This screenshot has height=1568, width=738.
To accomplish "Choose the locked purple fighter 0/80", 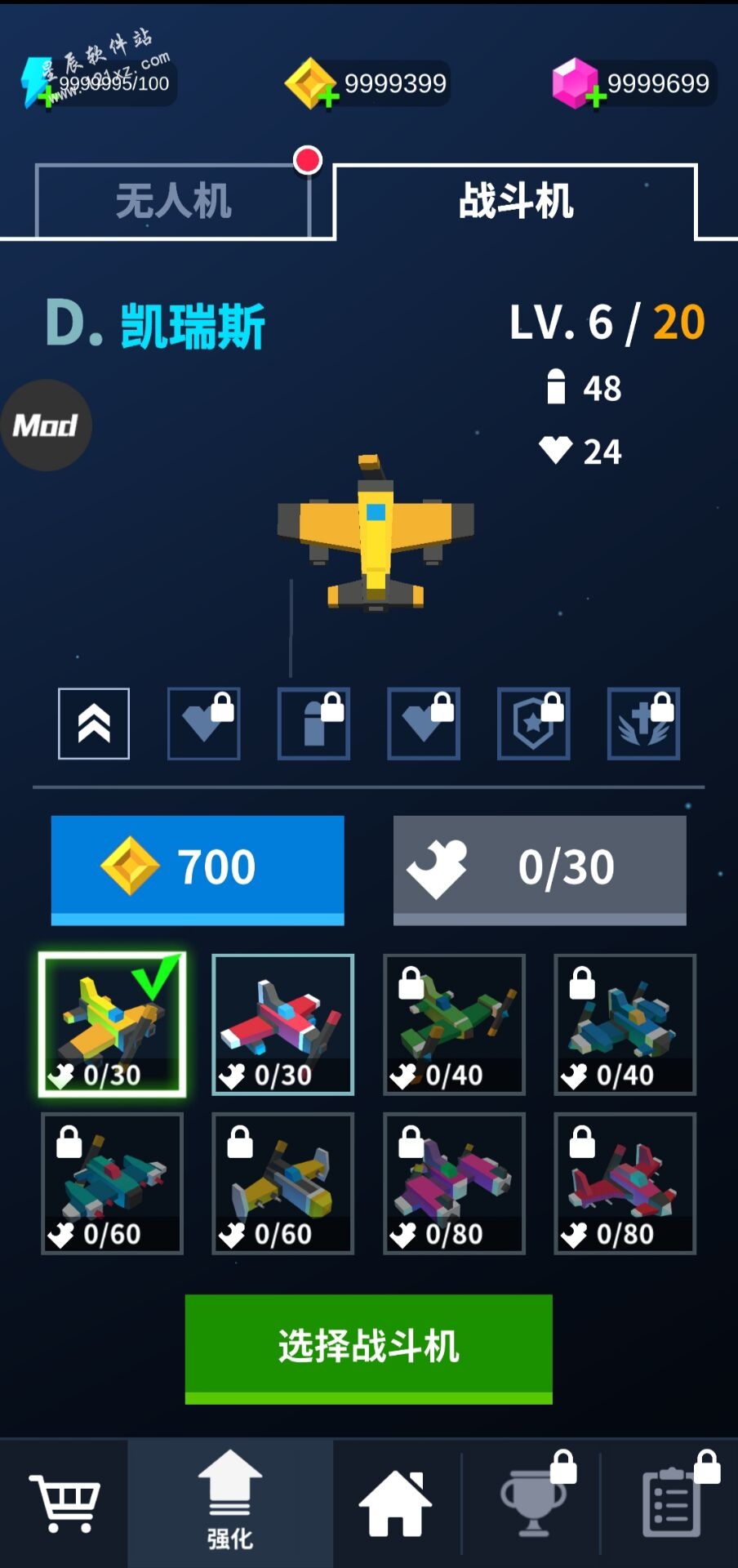I will pyautogui.click(x=455, y=1183).
